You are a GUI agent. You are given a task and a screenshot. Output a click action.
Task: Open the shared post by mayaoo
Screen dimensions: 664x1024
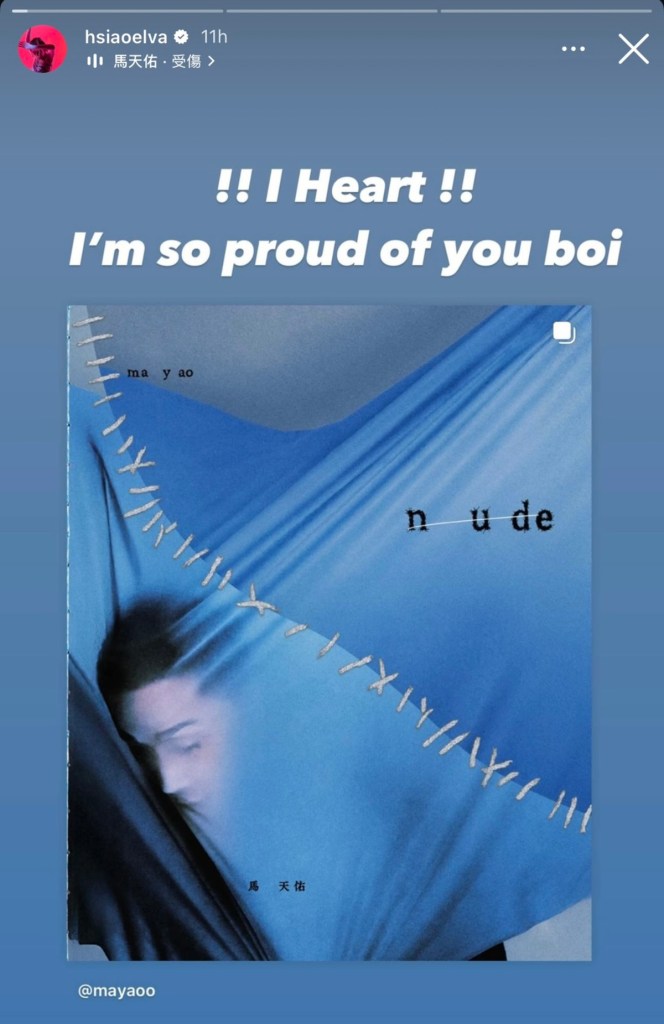(x=329, y=632)
